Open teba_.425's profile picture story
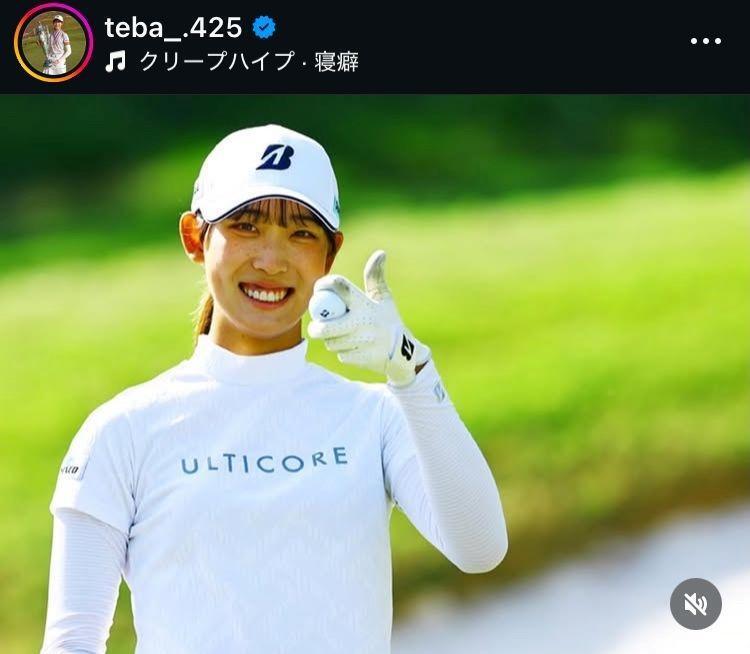This screenshot has height=654, width=750. pos(53,42)
